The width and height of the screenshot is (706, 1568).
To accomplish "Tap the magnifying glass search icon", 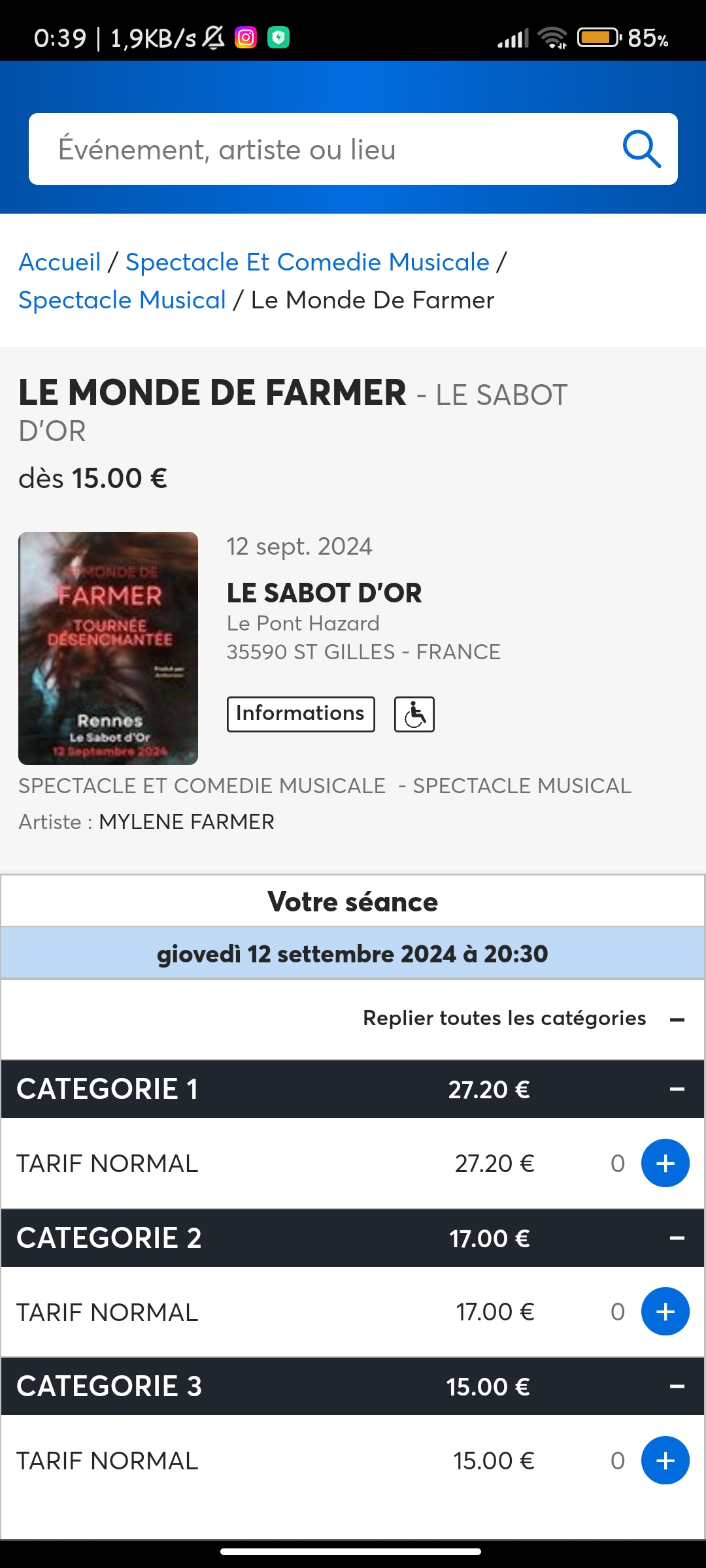I will click(641, 149).
